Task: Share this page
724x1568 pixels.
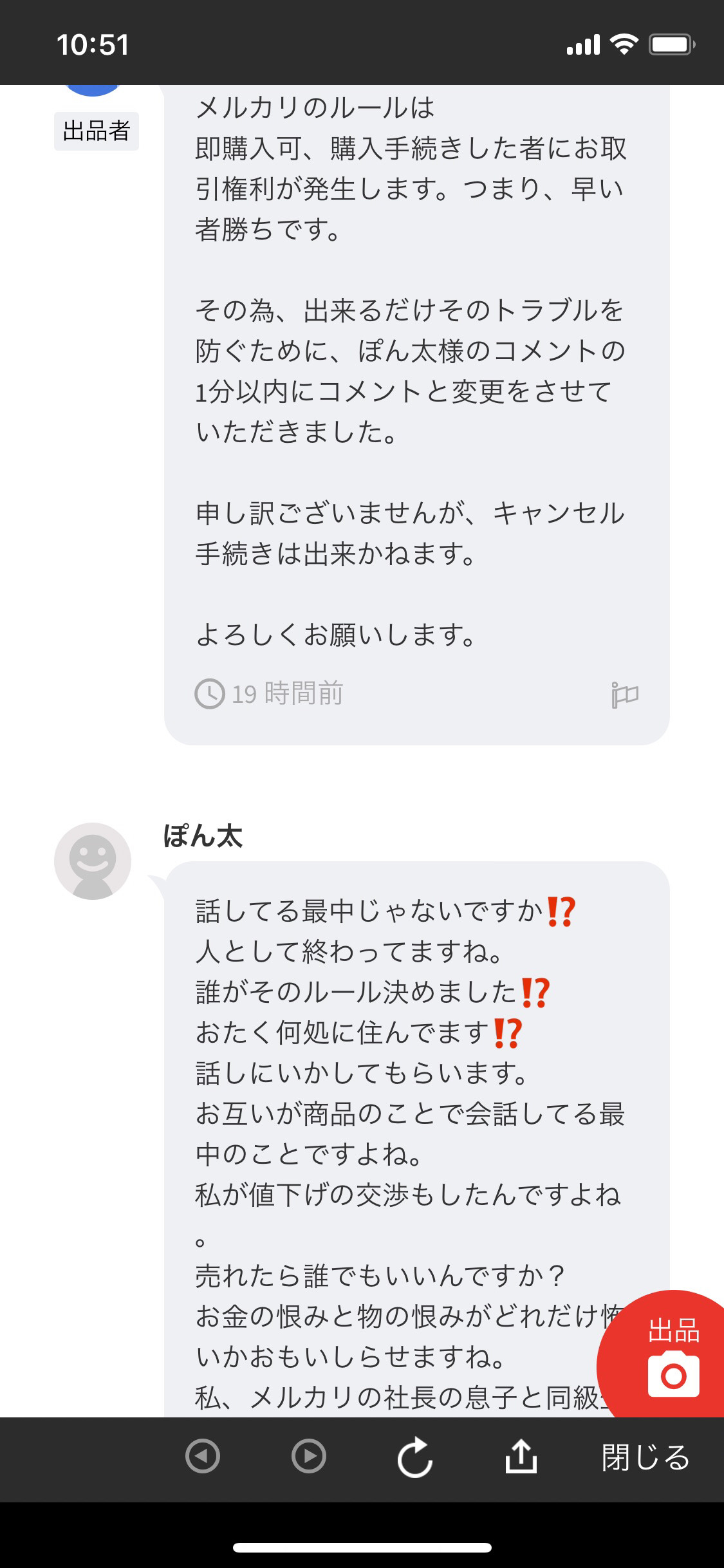Action: 521,1456
